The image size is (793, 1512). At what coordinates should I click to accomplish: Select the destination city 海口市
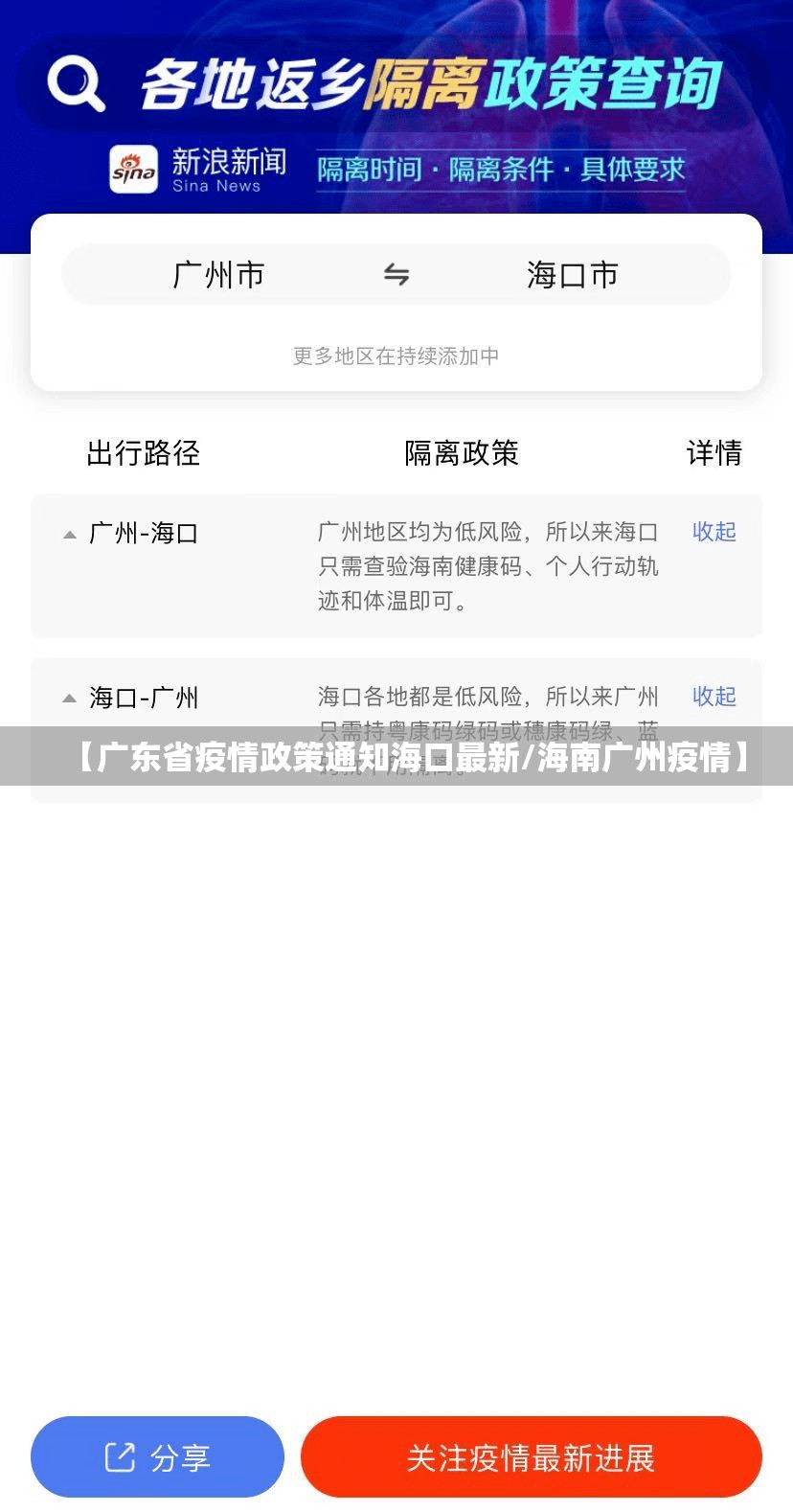coord(572,275)
